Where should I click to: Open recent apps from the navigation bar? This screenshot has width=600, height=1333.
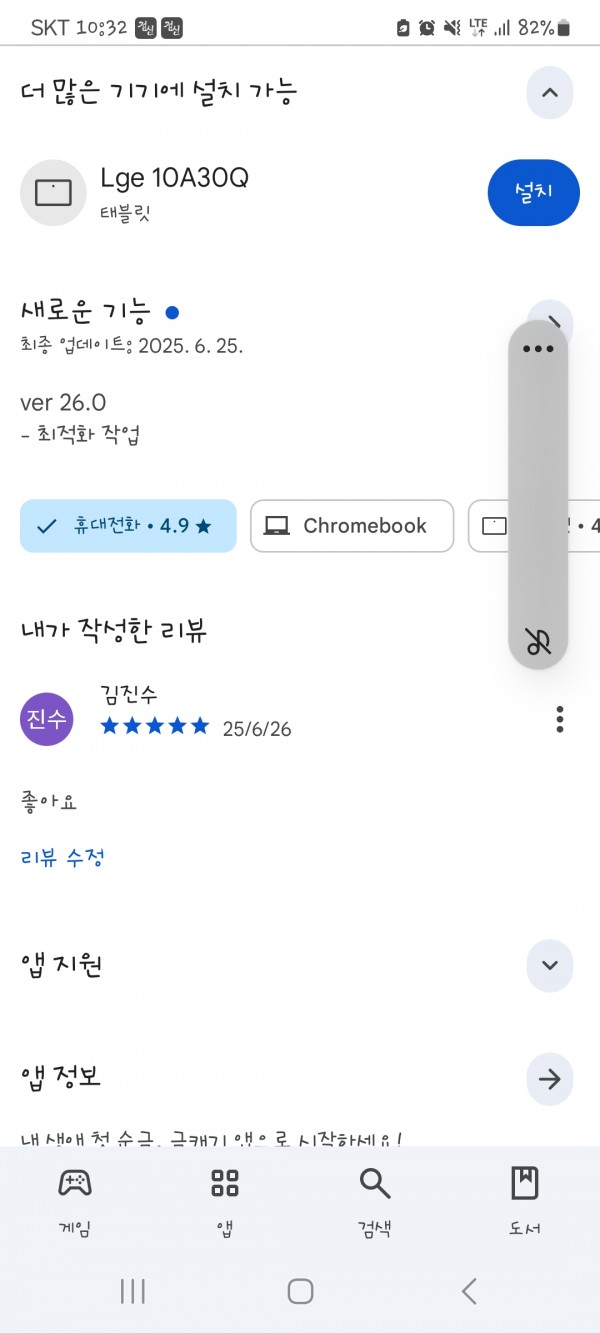coord(132,1291)
